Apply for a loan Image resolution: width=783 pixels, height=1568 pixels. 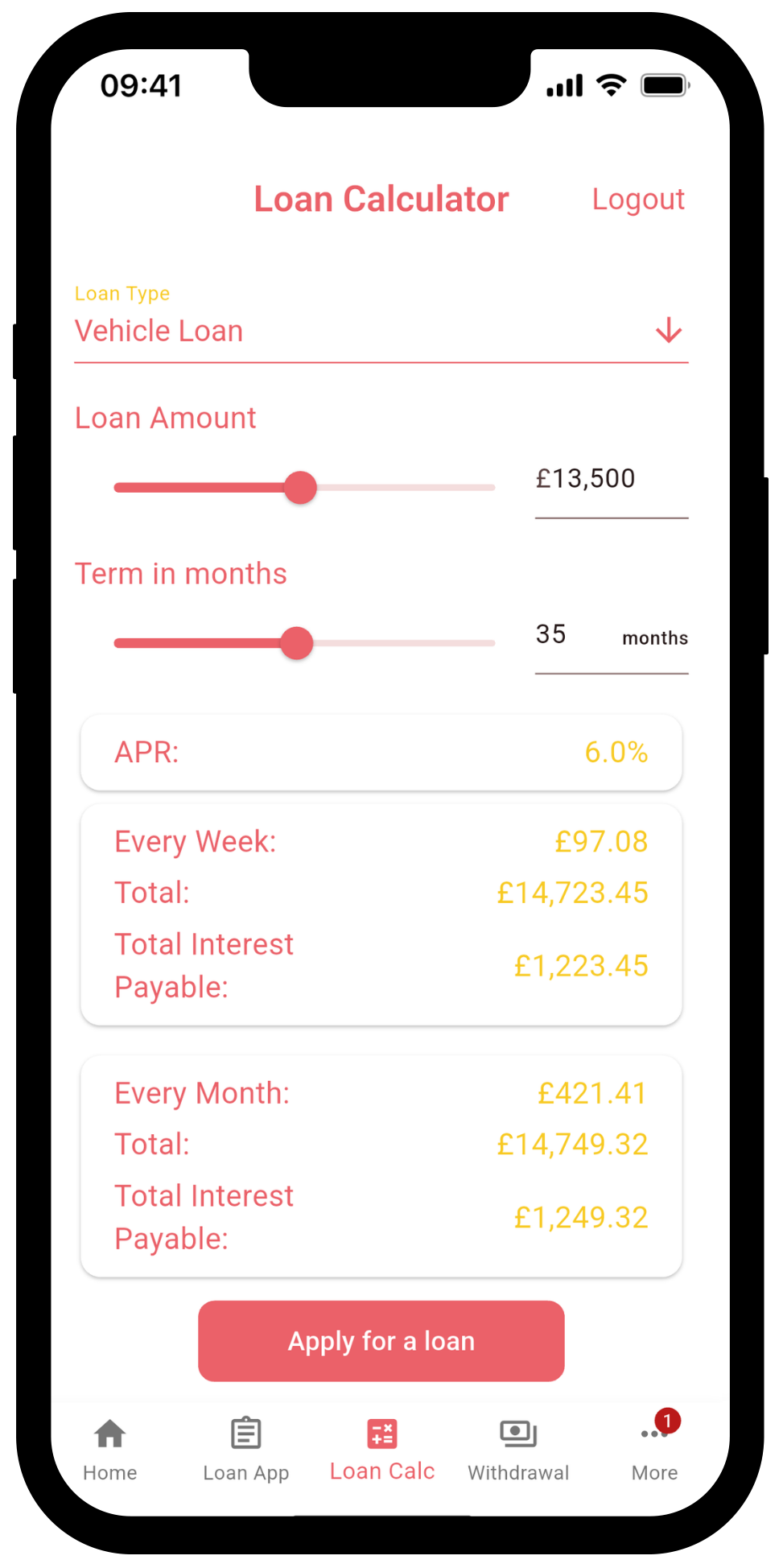[381, 1341]
